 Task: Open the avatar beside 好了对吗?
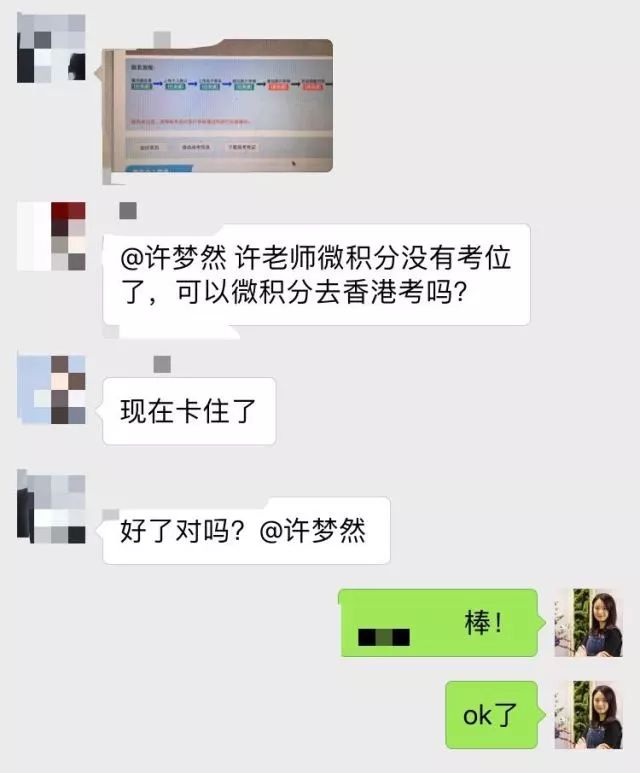pos(52,508)
